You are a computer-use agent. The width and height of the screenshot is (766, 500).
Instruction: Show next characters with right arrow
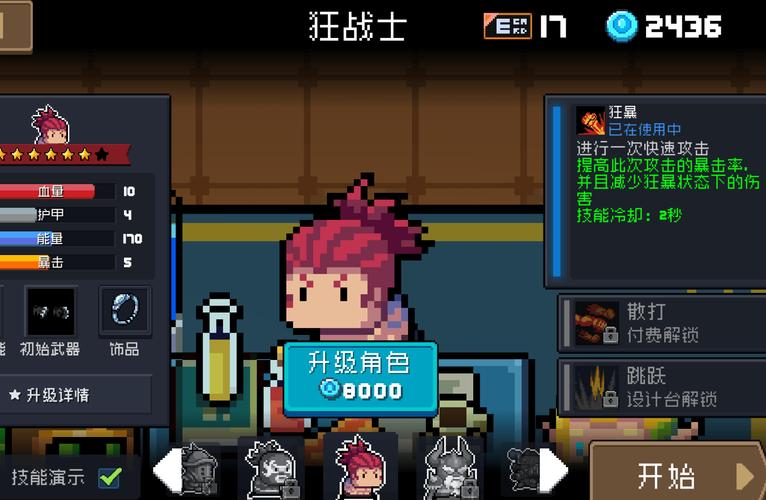[x=553, y=470]
